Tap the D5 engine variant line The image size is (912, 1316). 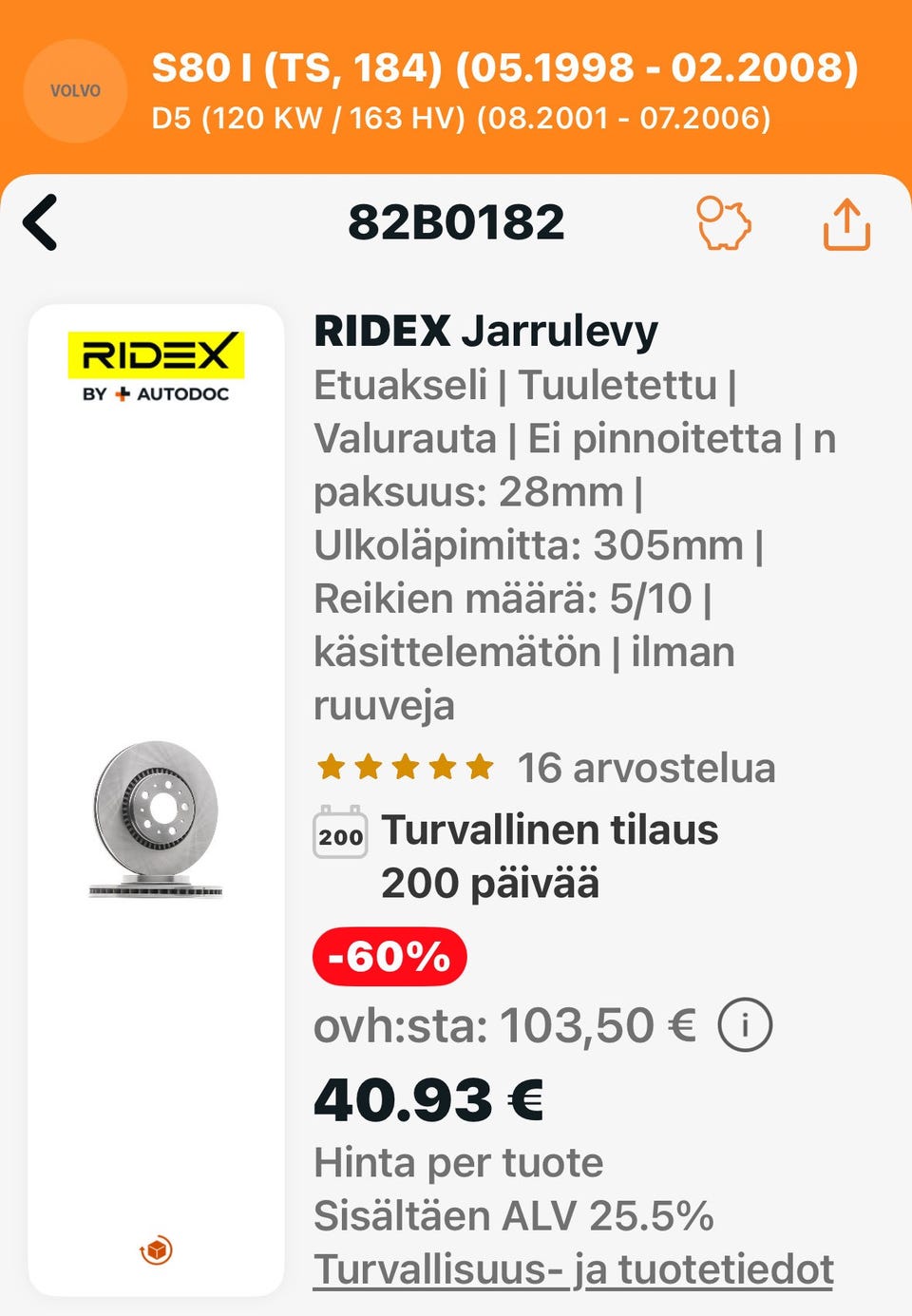[x=462, y=120]
